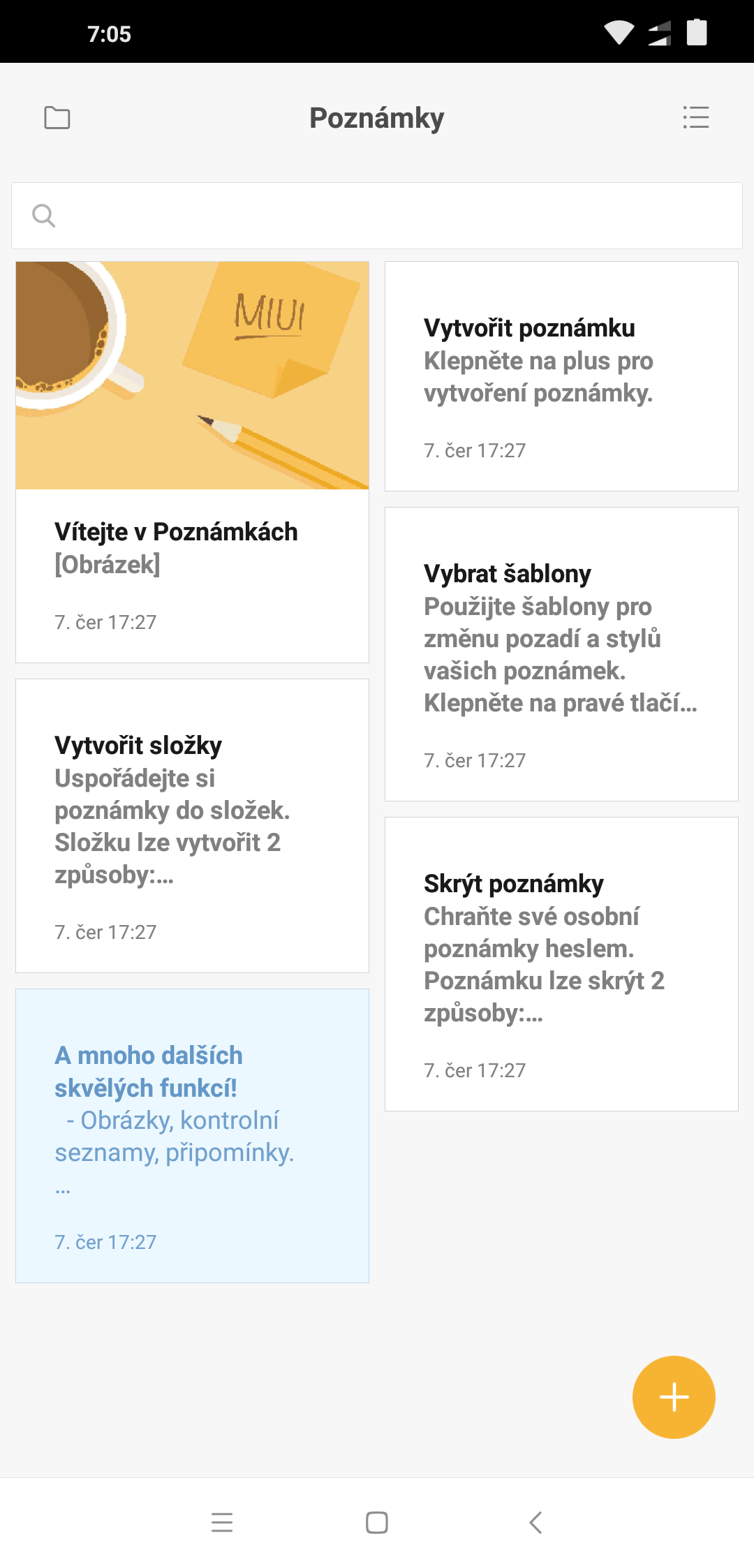The image size is (754, 1568).
Task: Open the note "A mnoho dalších skvělých funkcí!"
Action: click(x=192, y=1136)
